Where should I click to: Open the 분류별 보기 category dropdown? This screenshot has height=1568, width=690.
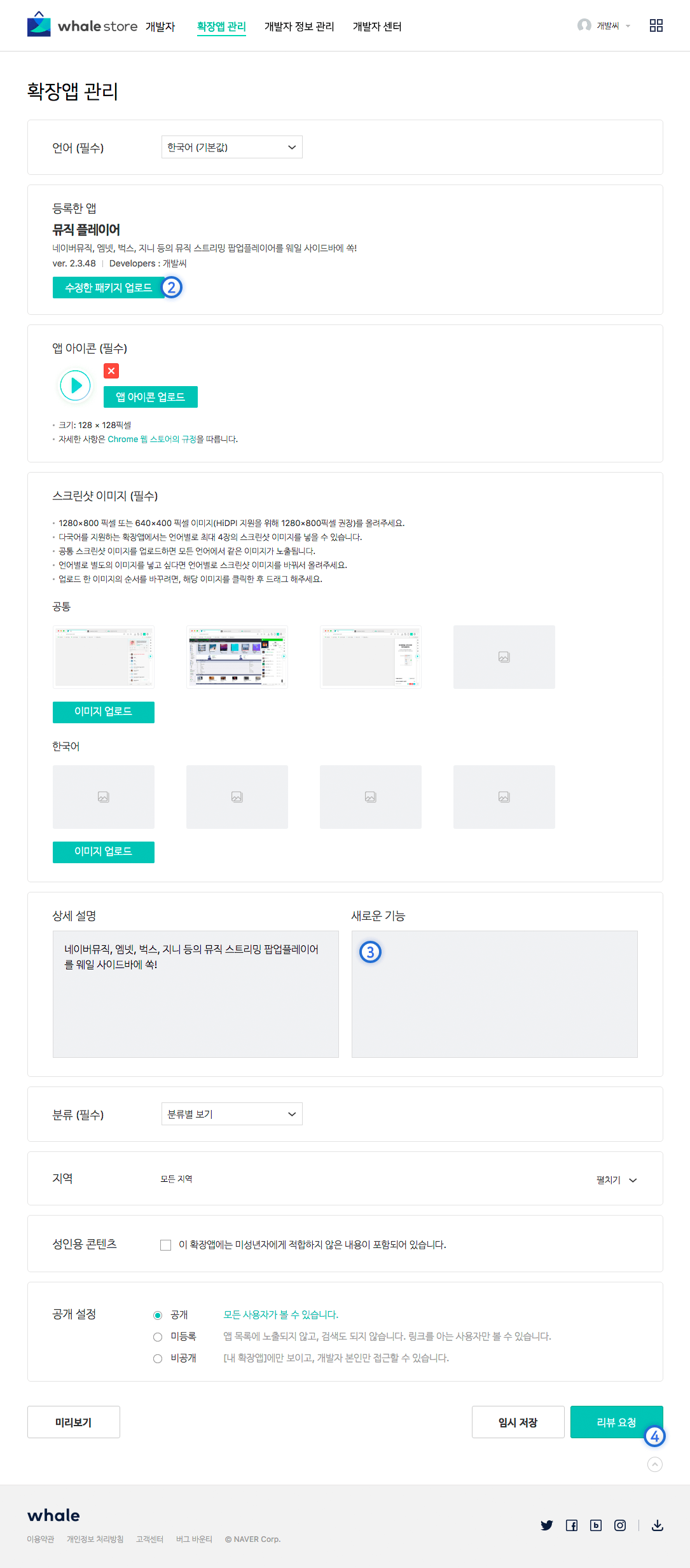[231, 1114]
